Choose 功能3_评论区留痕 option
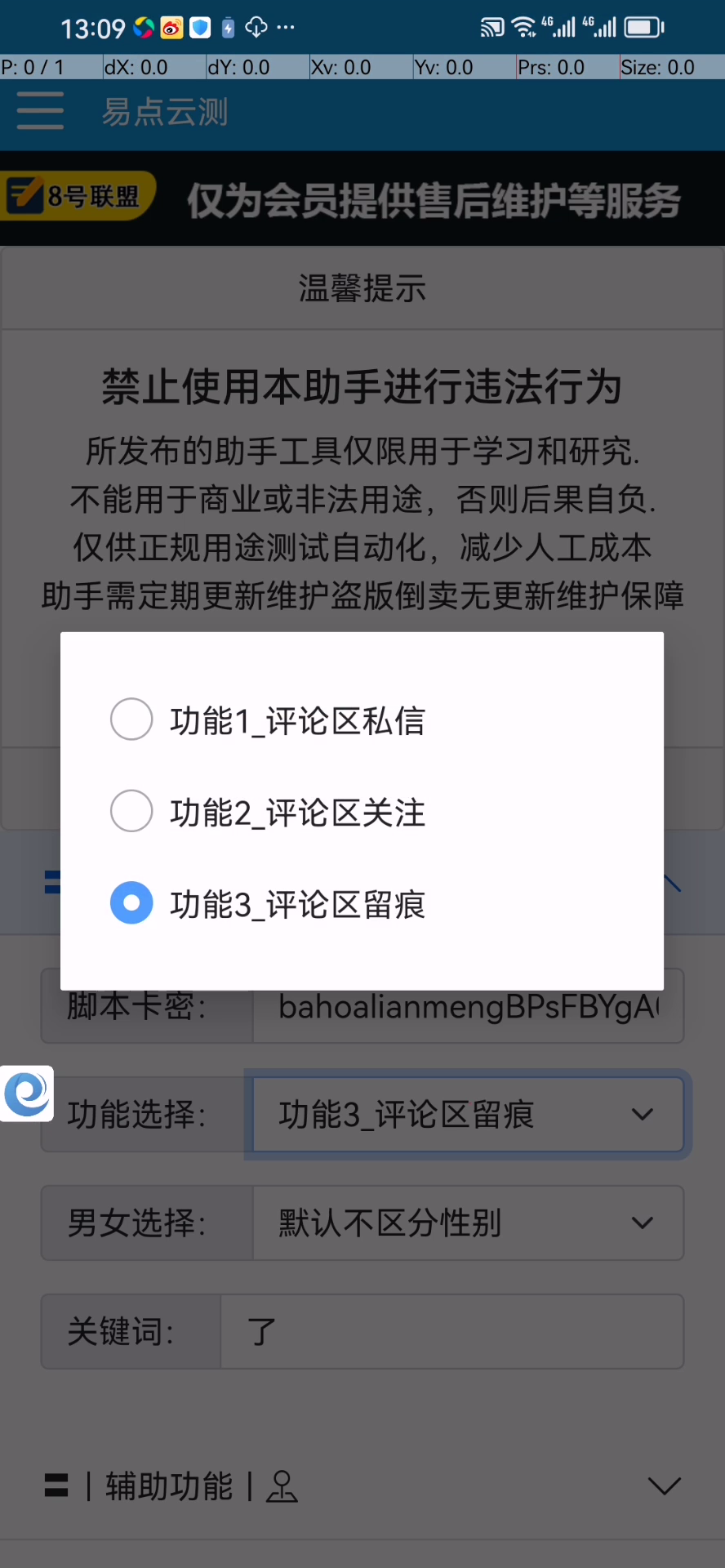The image size is (725, 1568). (x=269, y=903)
